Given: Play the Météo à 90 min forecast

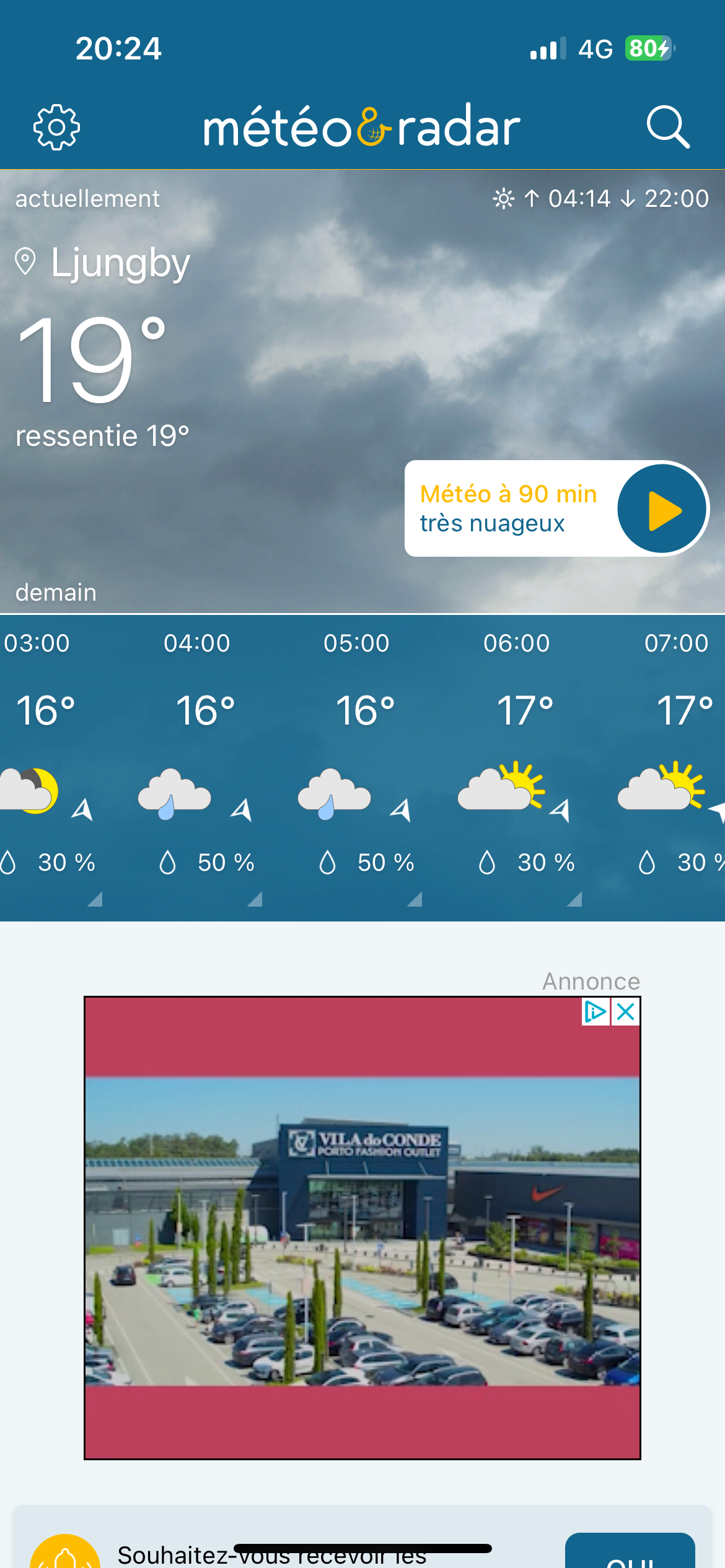Looking at the screenshot, I should click(x=662, y=509).
